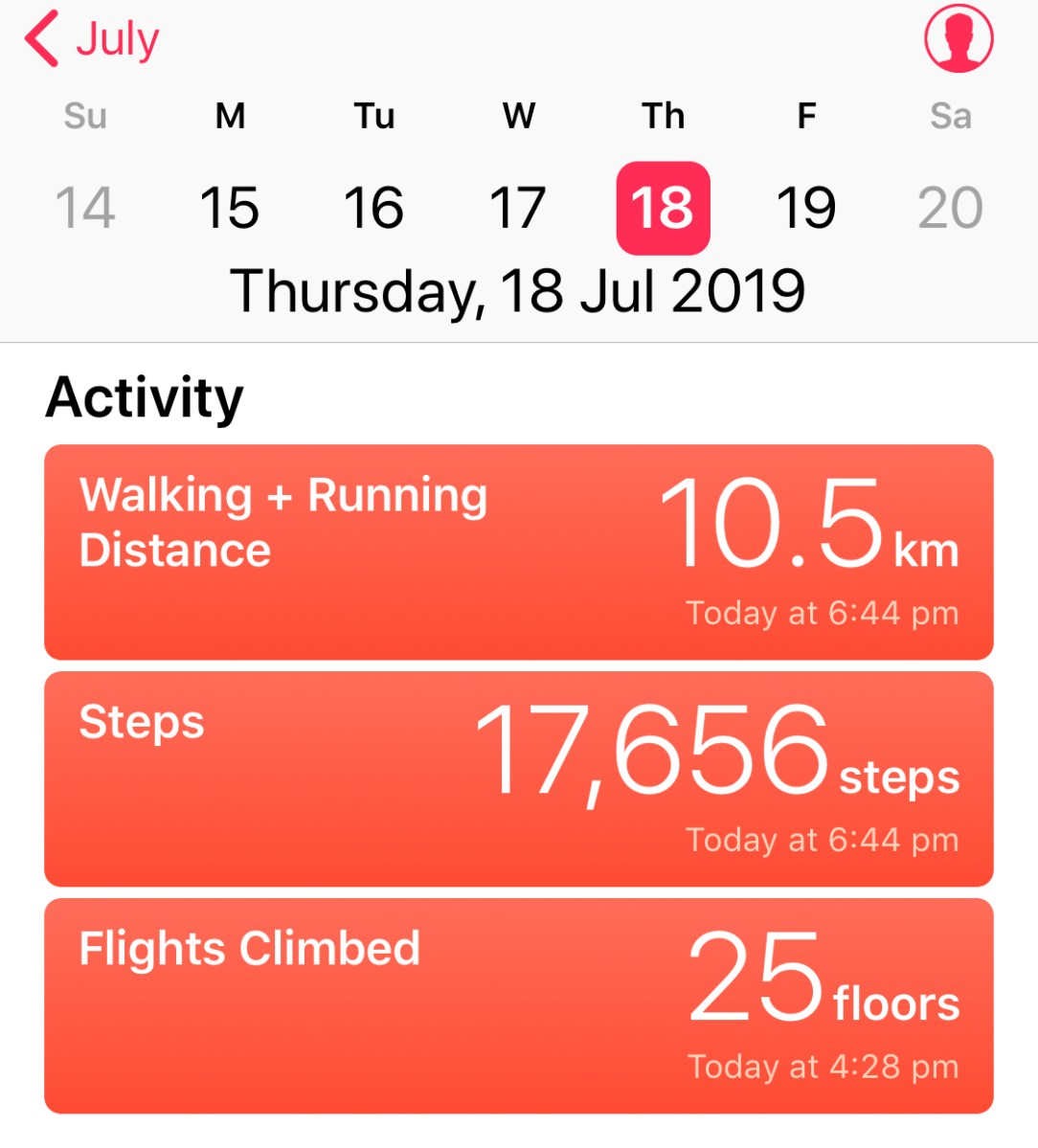Open the Walking + Running Distance card
Viewport: 1038px width, 1148px height.
[x=518, y=552]
